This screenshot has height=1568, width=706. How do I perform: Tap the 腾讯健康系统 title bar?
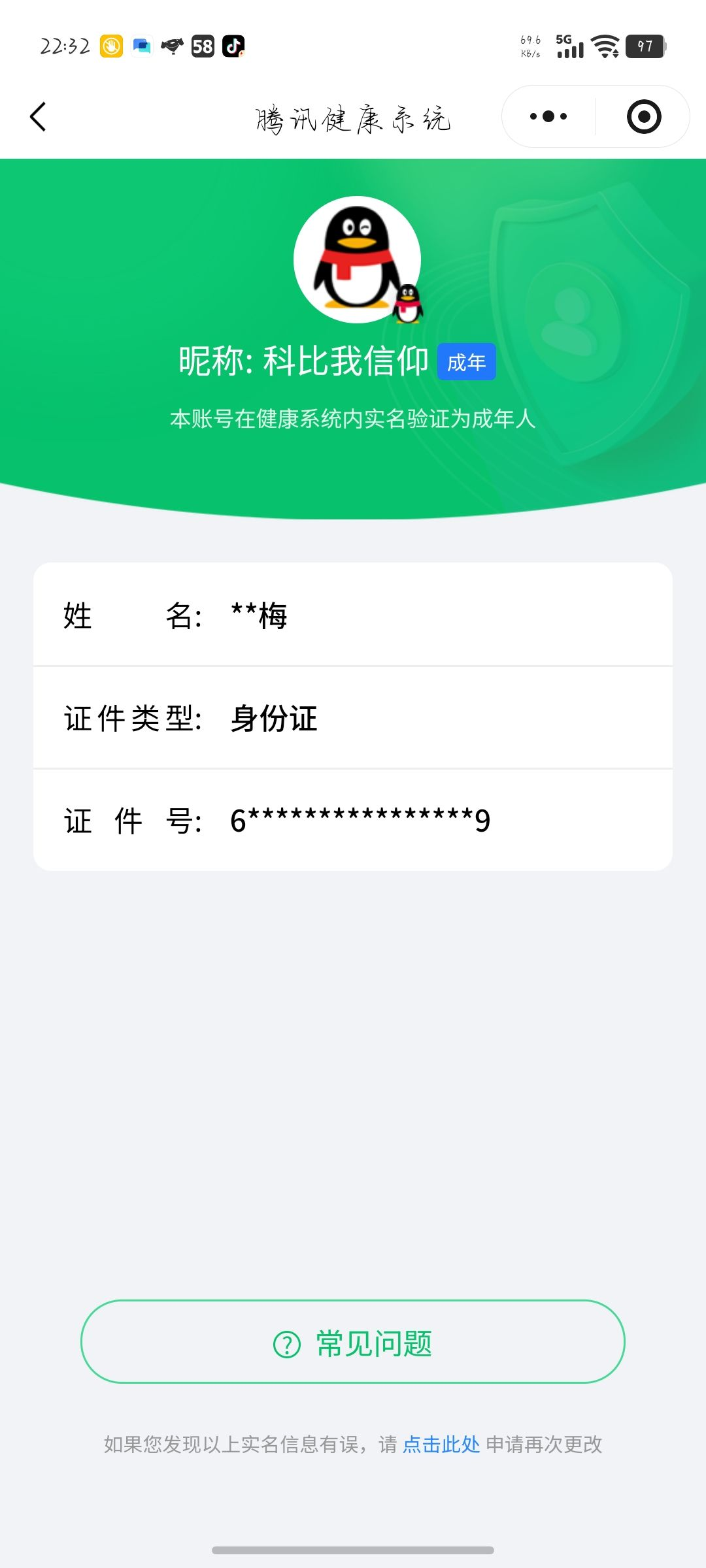click(353, 118)
